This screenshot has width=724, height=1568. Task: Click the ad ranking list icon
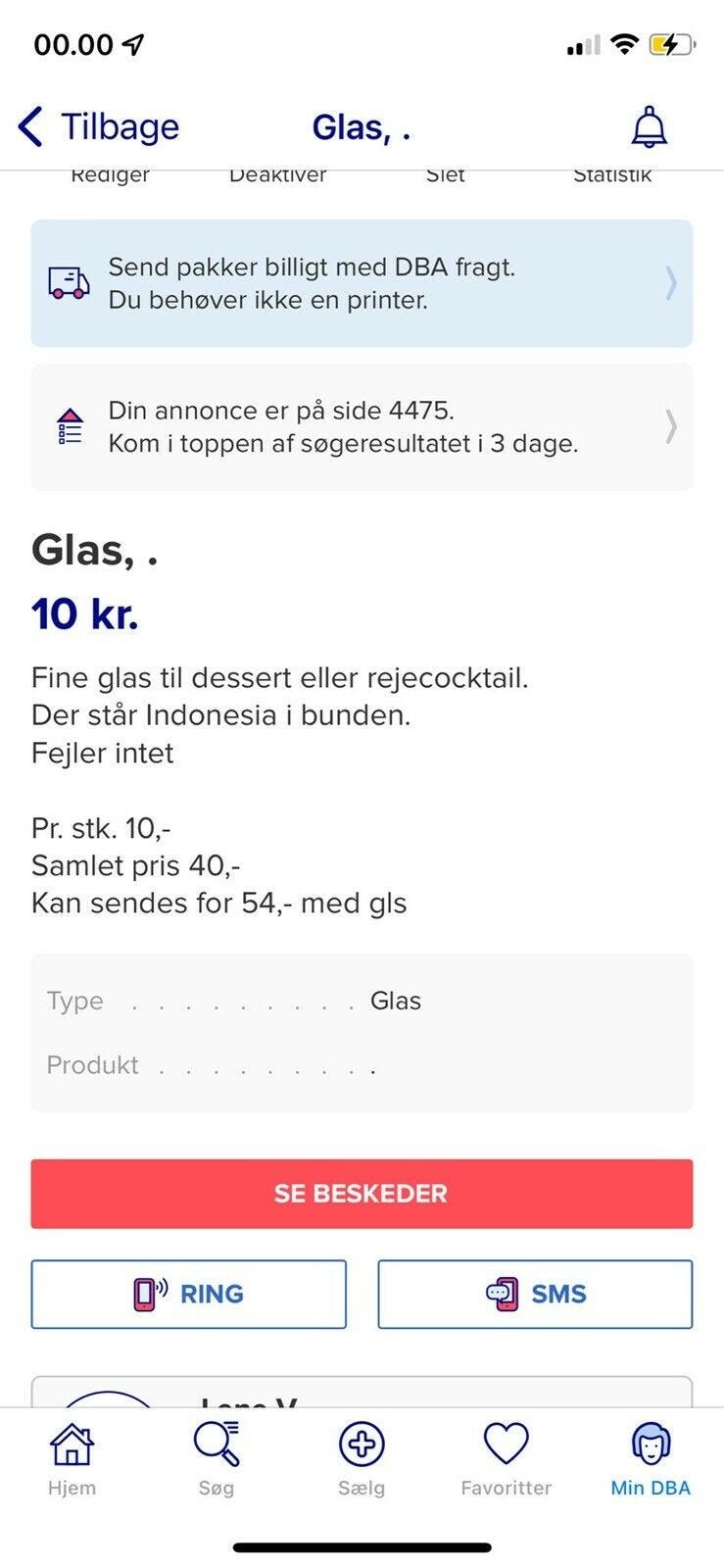click(x=69, y=426)
